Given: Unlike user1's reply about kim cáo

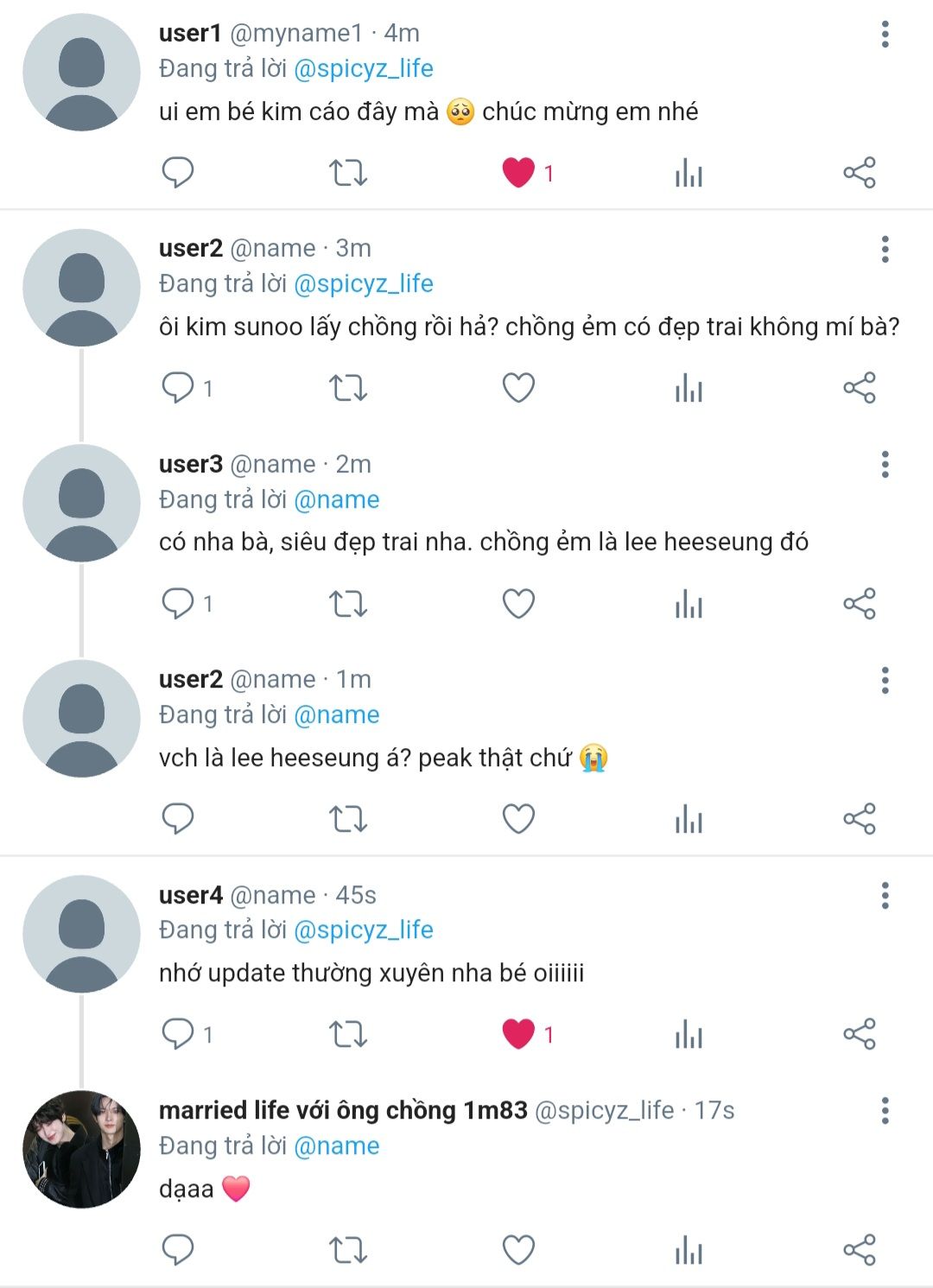Looking at the screenshot, I should click(518, 173).
